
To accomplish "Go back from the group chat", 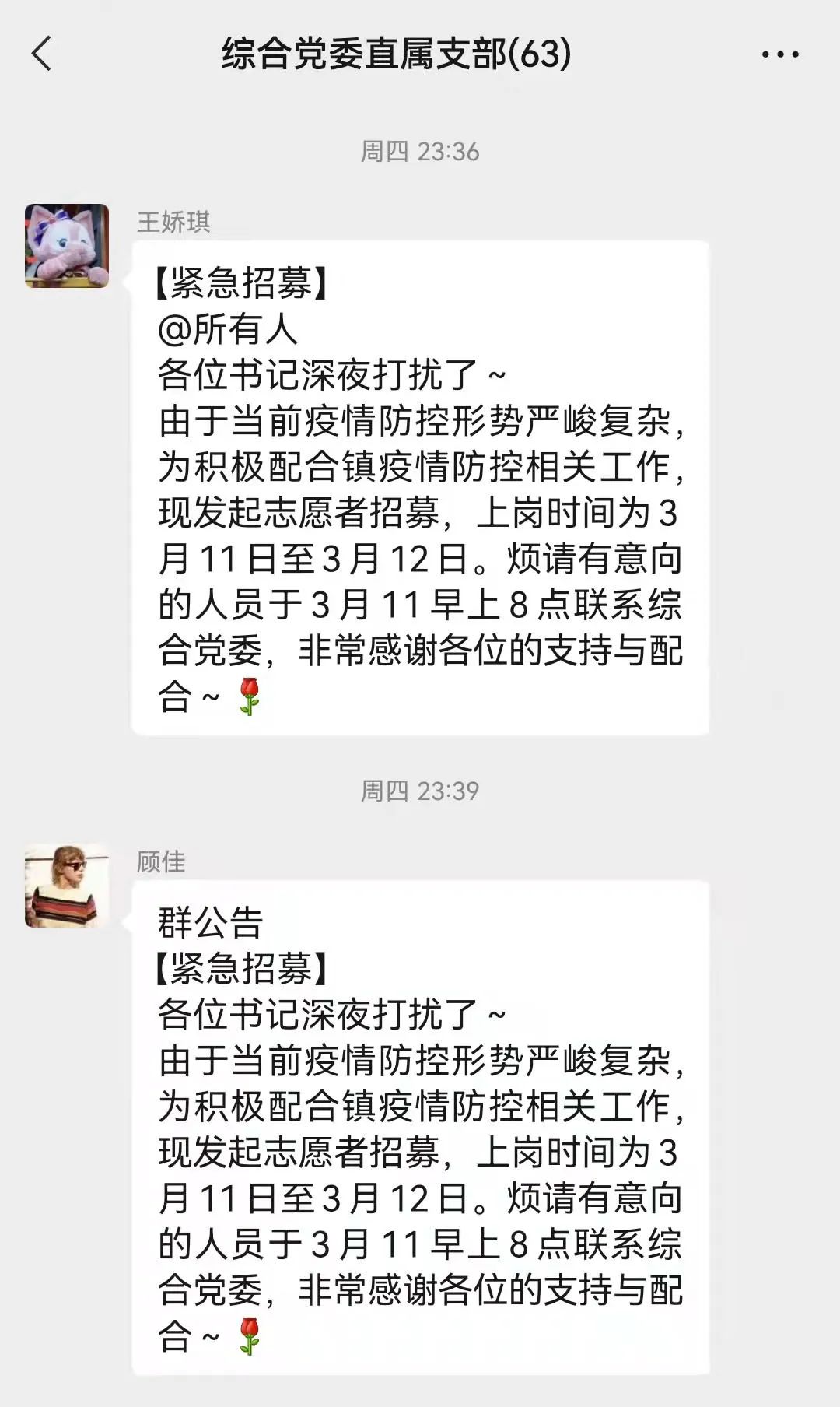I will point(42,54).
